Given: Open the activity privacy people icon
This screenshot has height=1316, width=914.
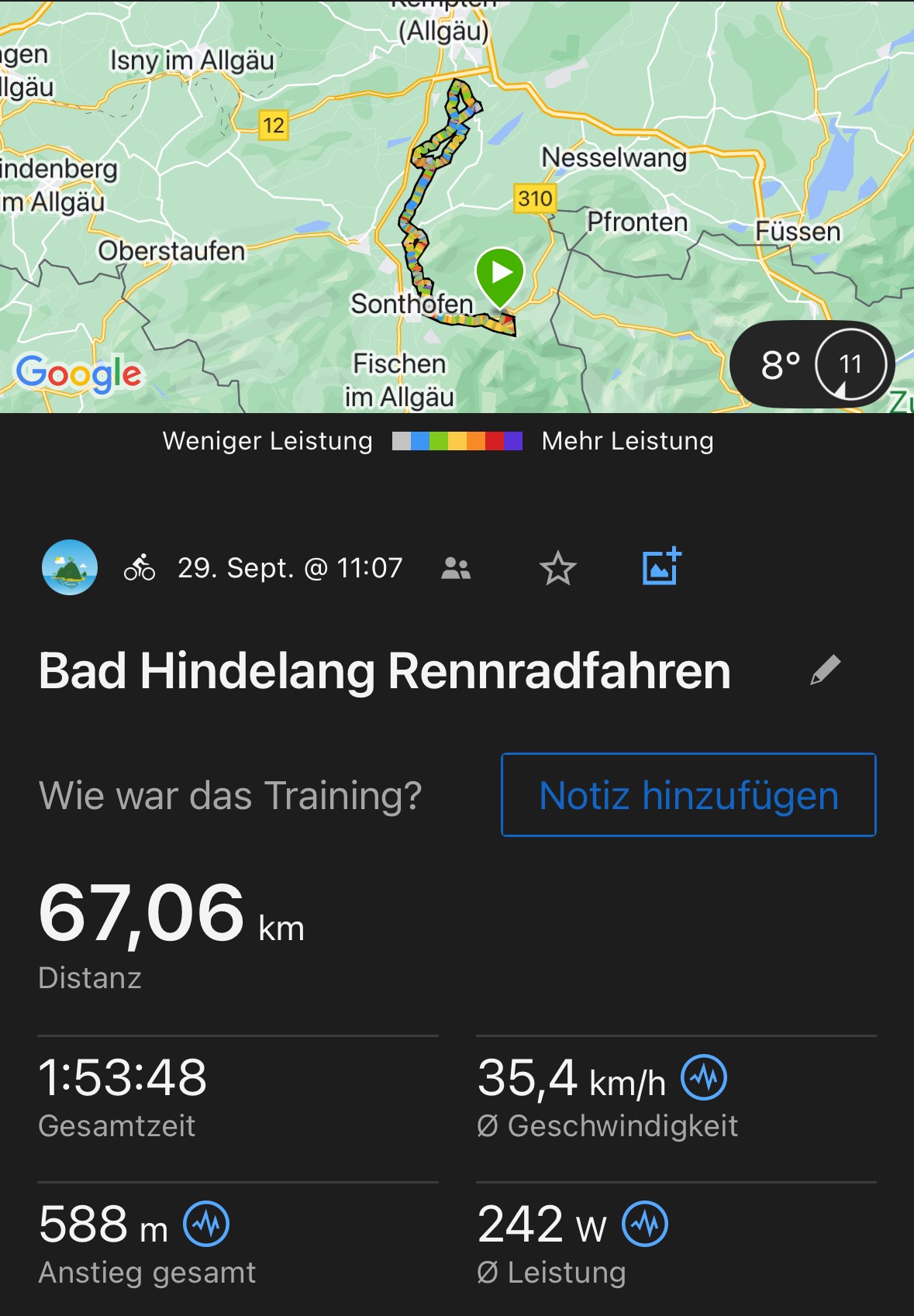Looking at the screenshot, I should click(x=456, y=569).
